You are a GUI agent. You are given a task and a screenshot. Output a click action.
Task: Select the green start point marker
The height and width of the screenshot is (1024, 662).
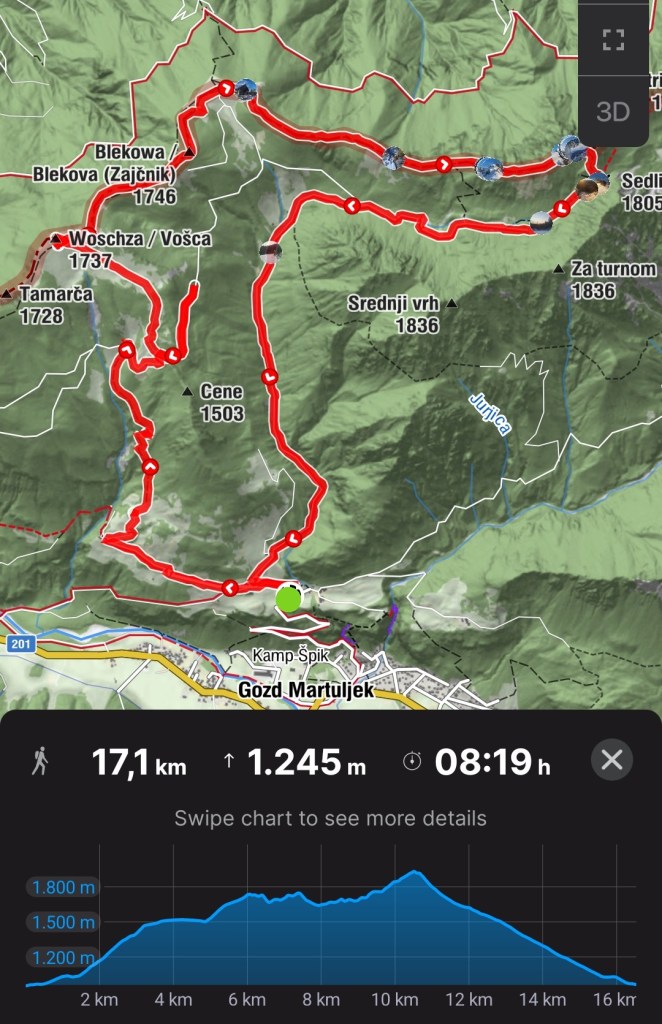288,599
